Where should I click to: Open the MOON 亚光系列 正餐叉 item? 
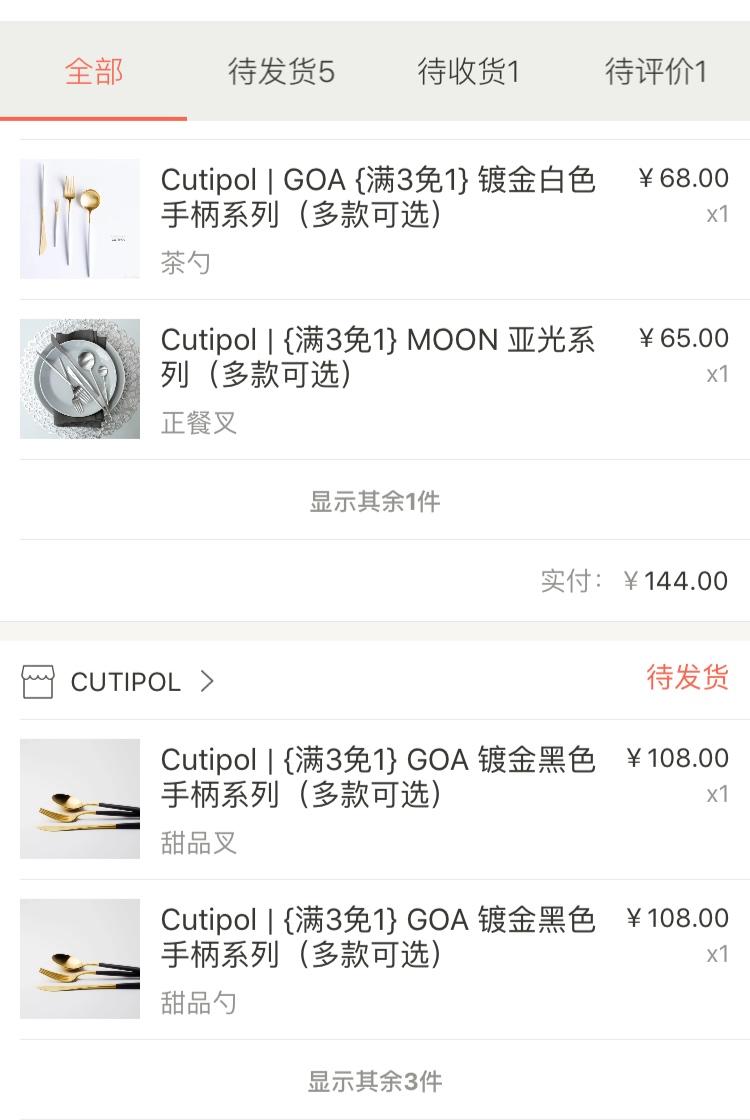pyautogui.click(x=377, y=379)
